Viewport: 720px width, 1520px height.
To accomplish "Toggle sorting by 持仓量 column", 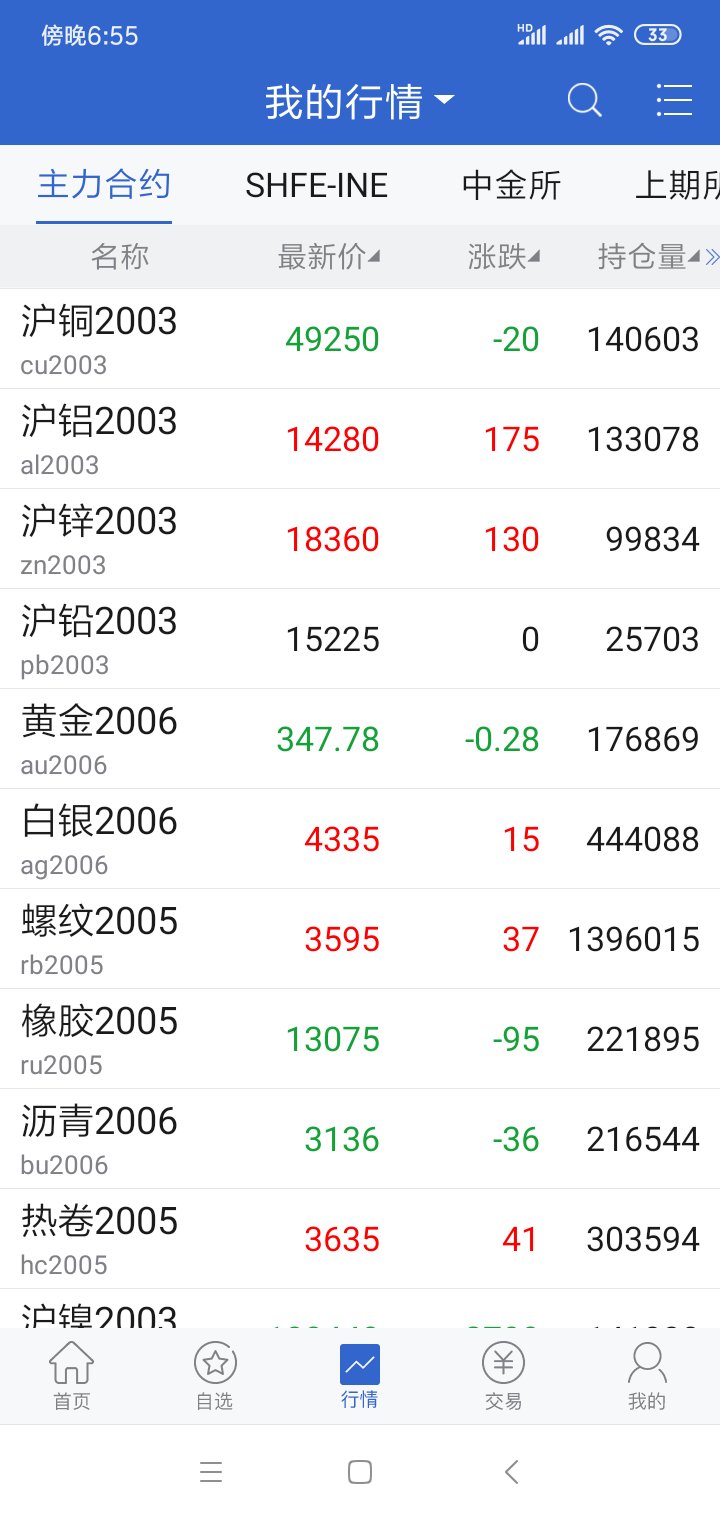I will tap(650, 256).
